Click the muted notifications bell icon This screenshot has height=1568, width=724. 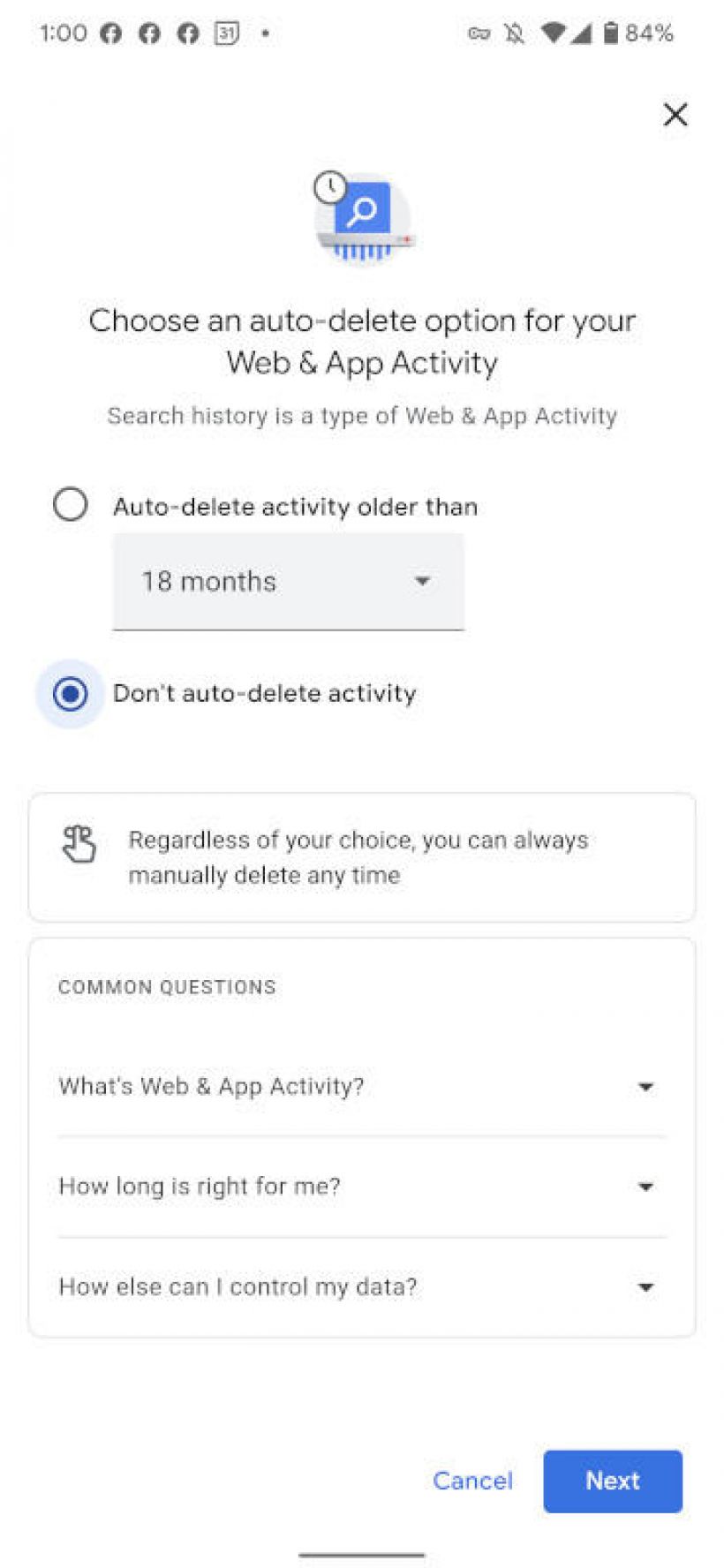[x=515, y=32]
